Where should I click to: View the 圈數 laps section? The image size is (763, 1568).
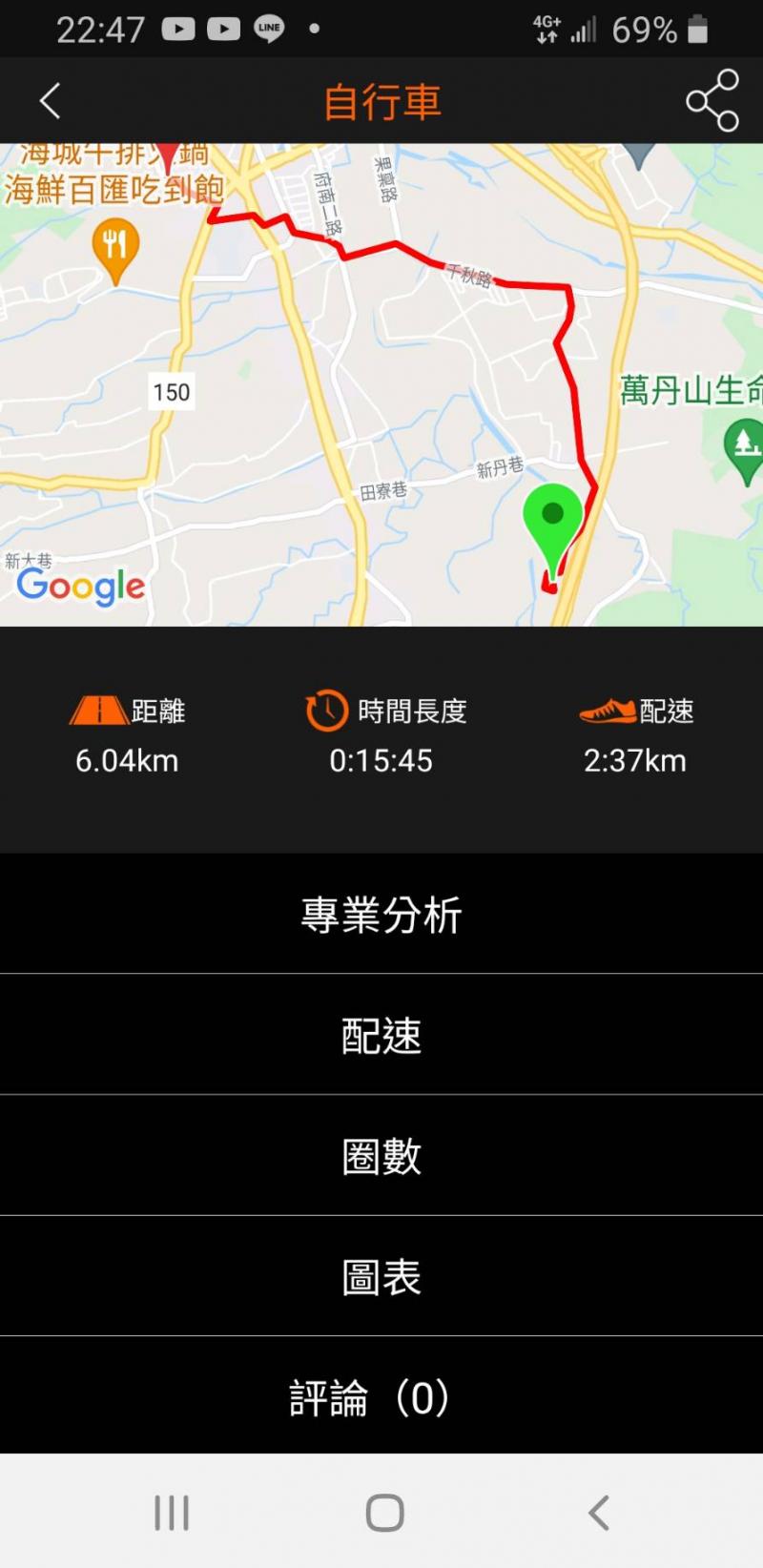pos(381,1156)
